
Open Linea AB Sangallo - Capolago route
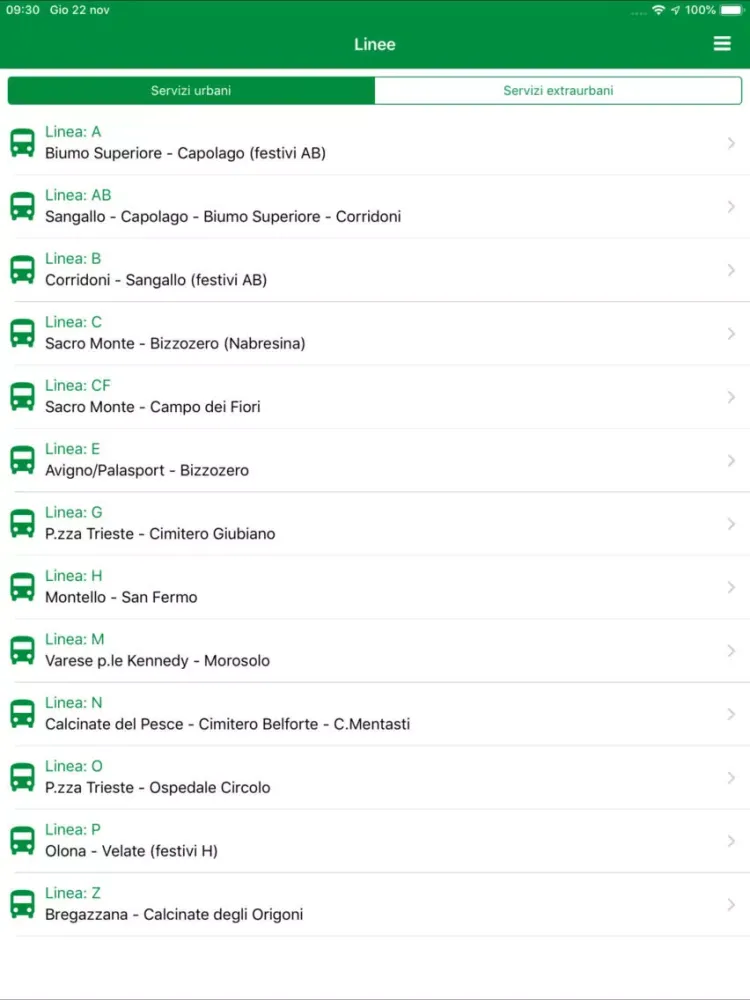pyautogui.click(x=375, y=206)
